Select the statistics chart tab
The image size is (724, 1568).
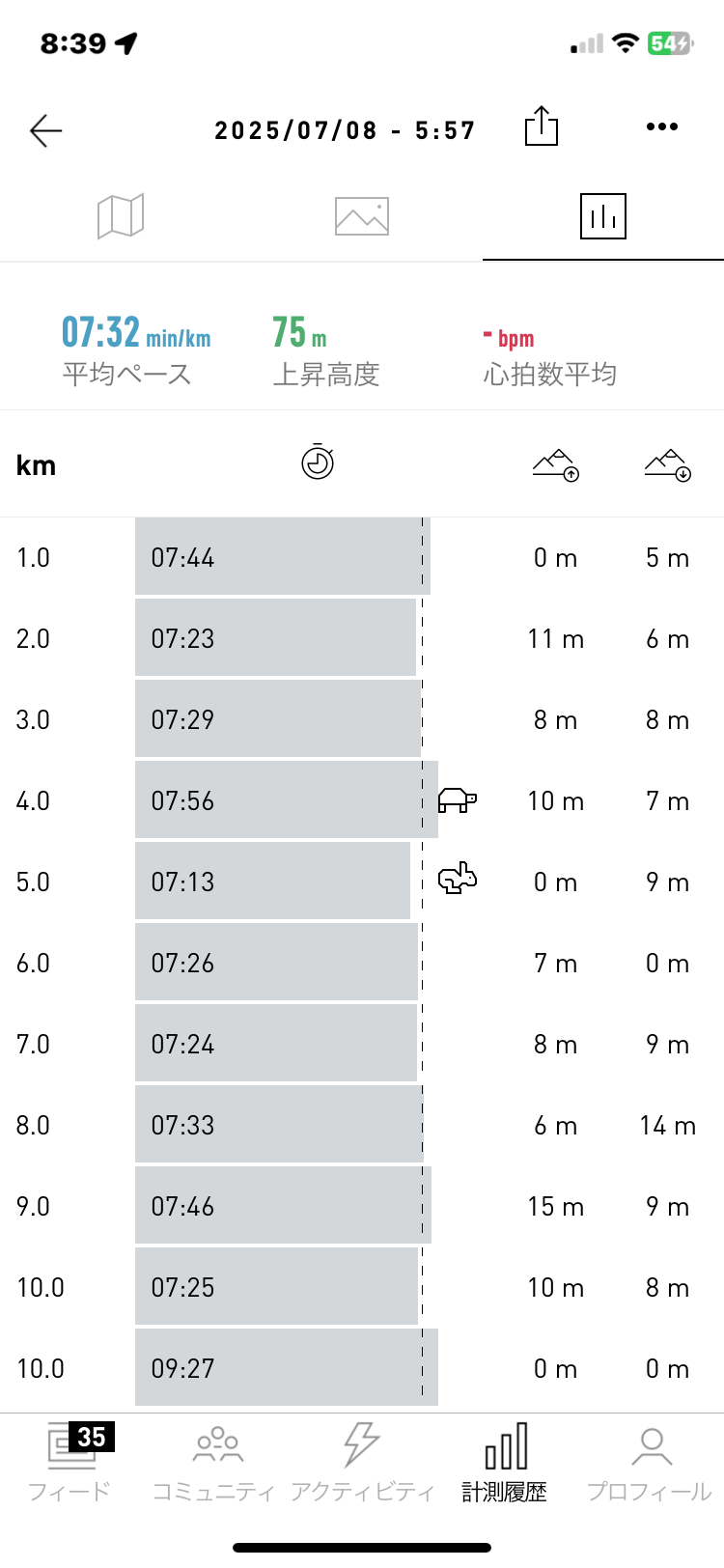(603, 215)
